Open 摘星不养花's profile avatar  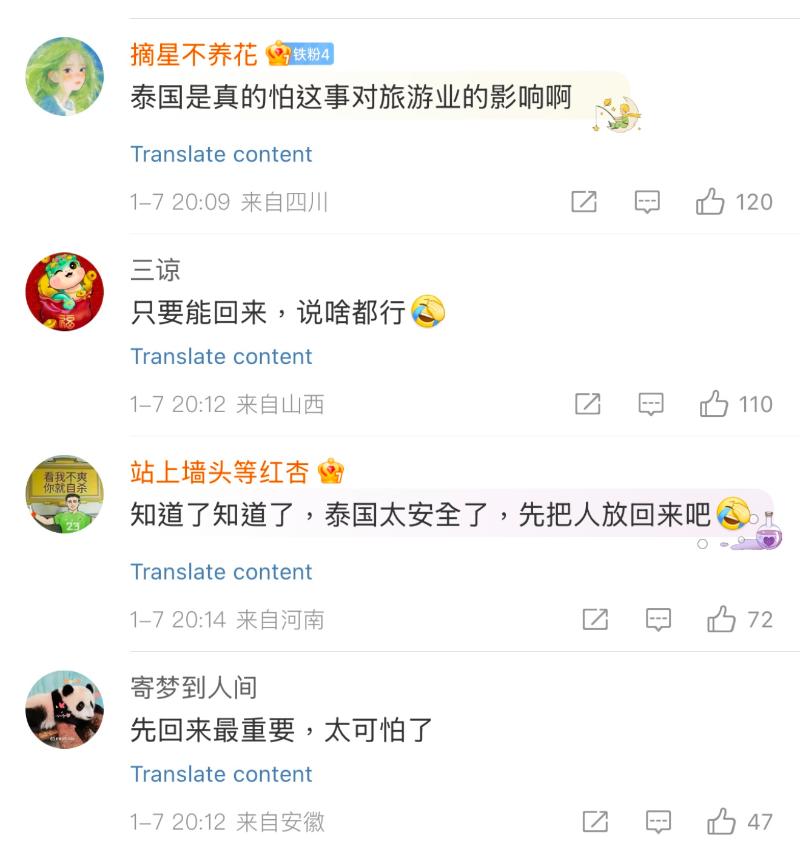coord(64,77)
